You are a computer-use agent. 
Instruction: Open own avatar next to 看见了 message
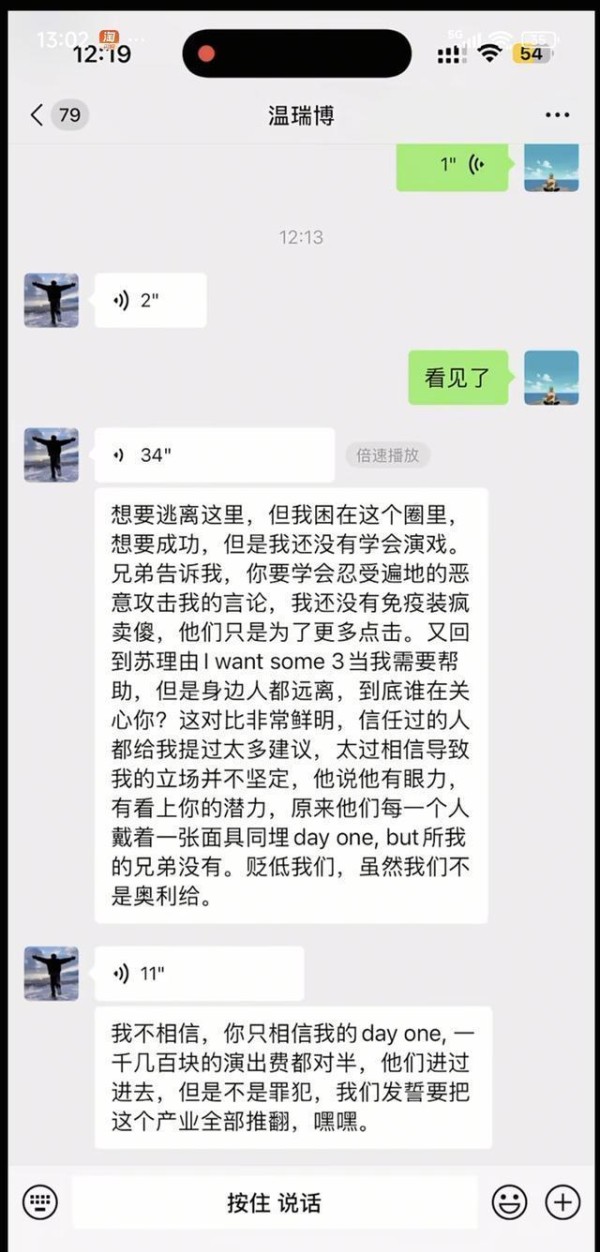[551, 377]
